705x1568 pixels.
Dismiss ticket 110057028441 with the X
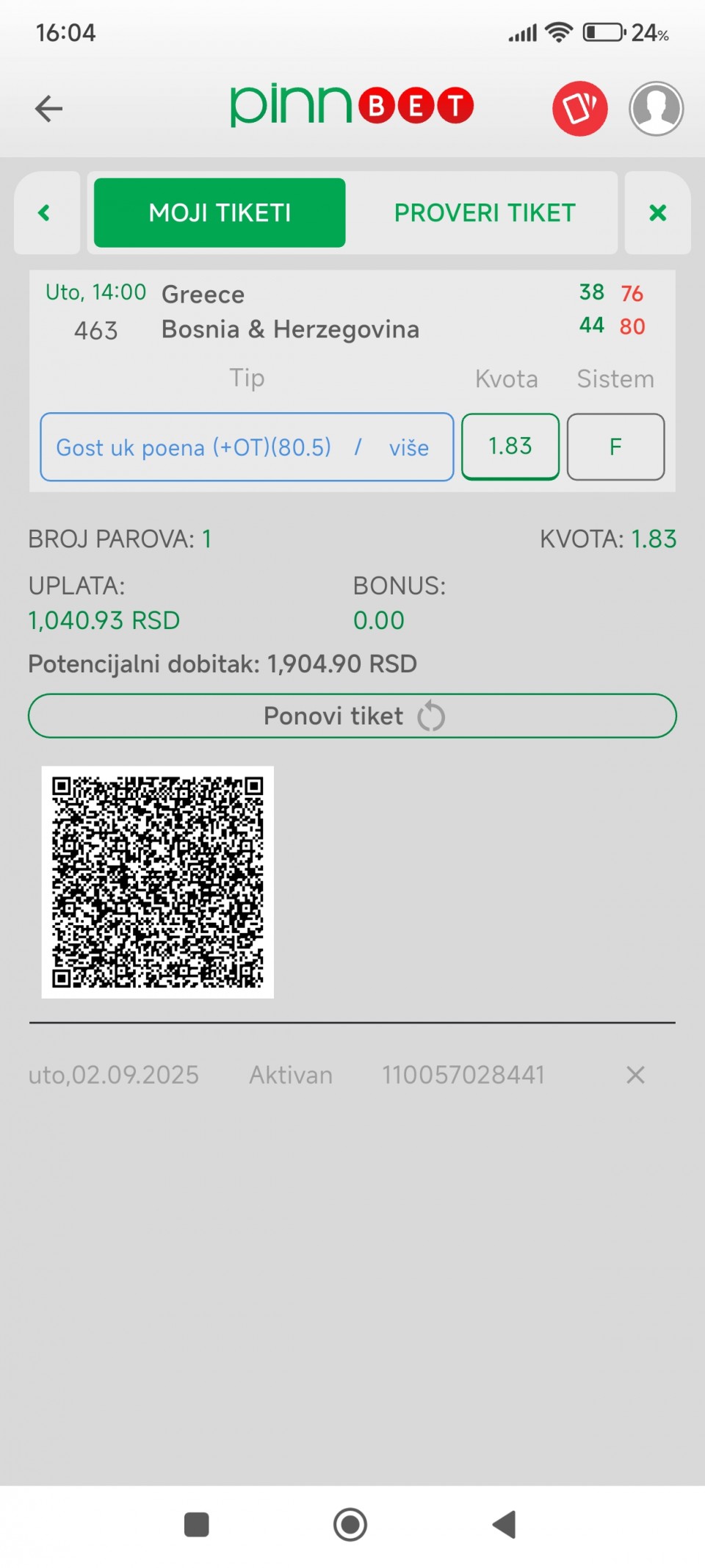point(635,1075)
